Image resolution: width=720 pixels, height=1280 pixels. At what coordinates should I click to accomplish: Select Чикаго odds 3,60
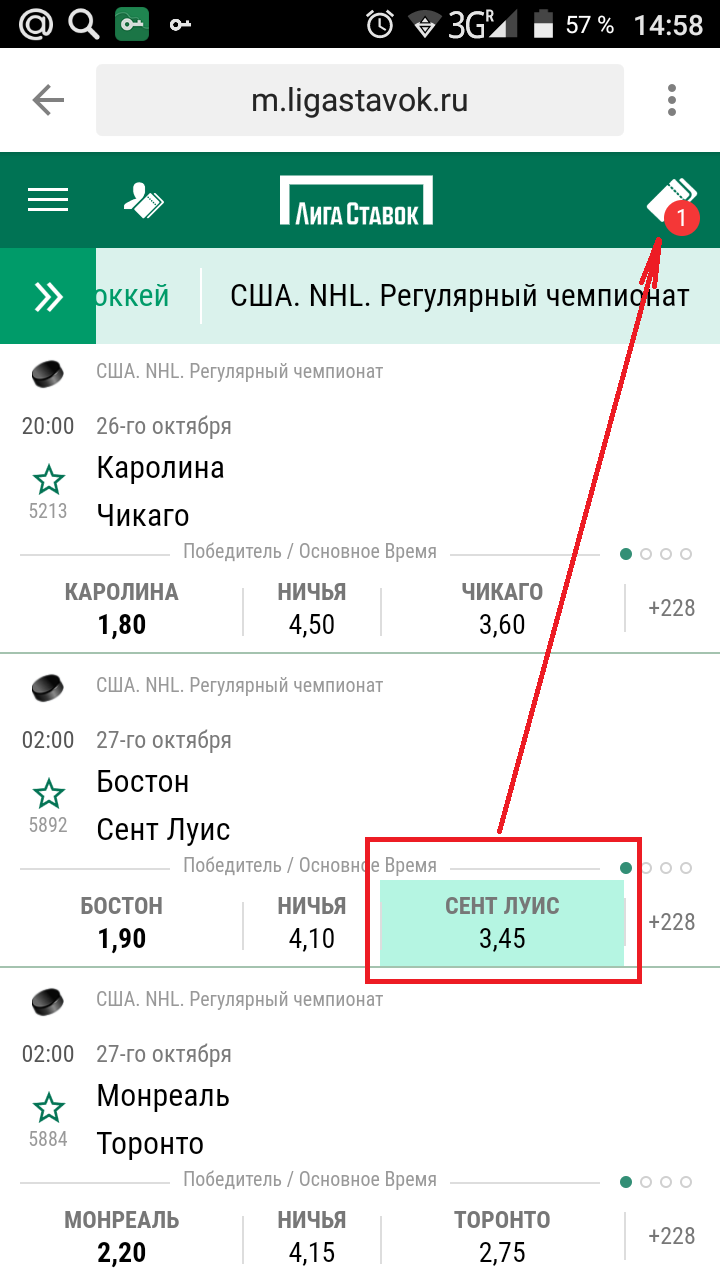[502, 608]
